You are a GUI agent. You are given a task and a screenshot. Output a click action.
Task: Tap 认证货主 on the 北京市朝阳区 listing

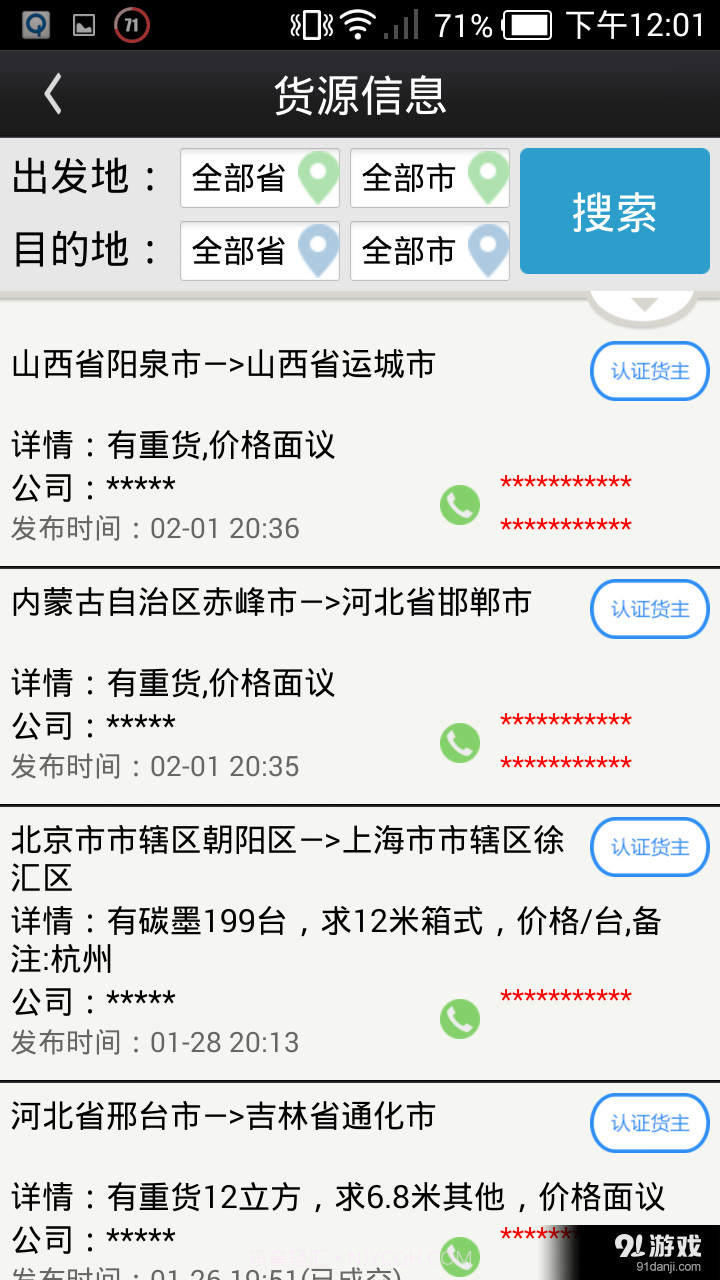point(649,847)
